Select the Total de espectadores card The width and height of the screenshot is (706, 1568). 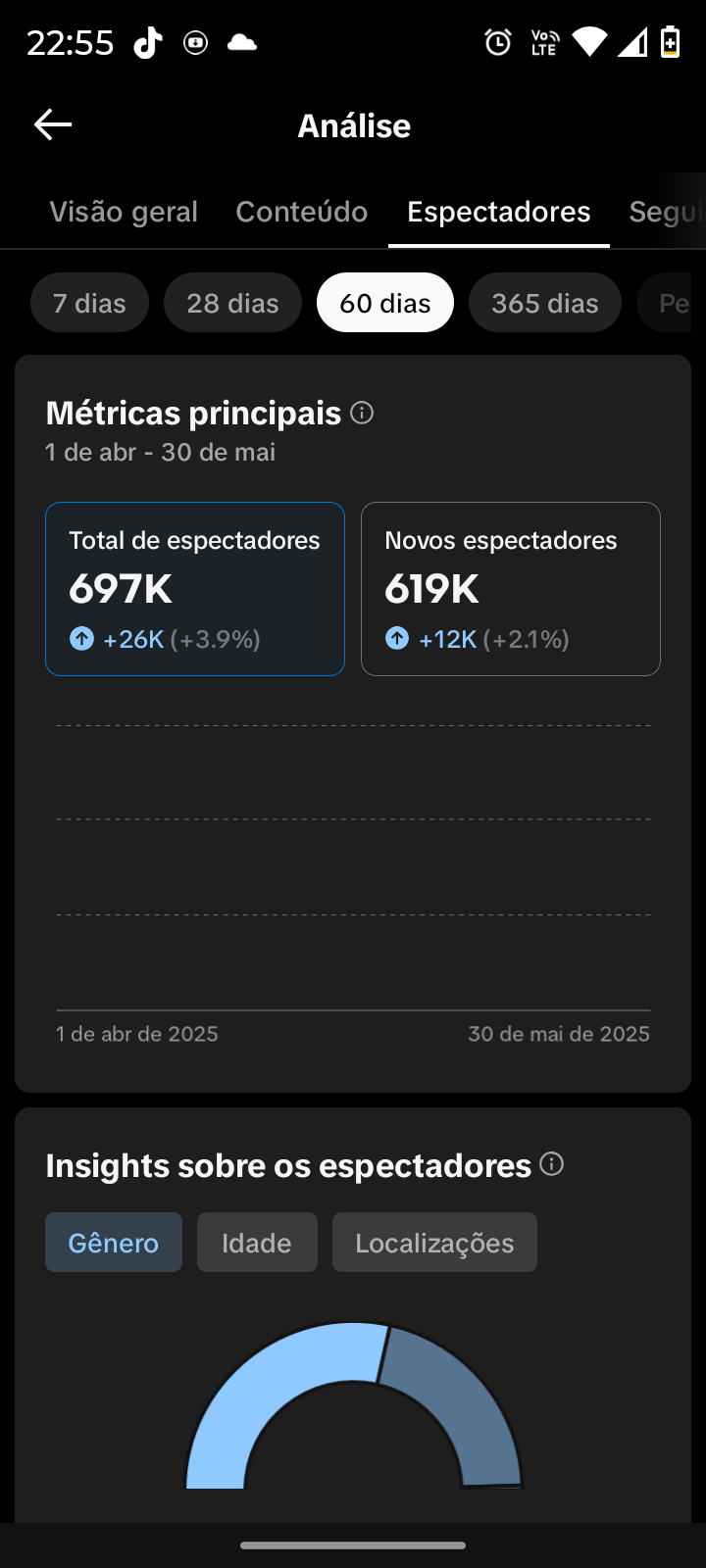(195, 589)
